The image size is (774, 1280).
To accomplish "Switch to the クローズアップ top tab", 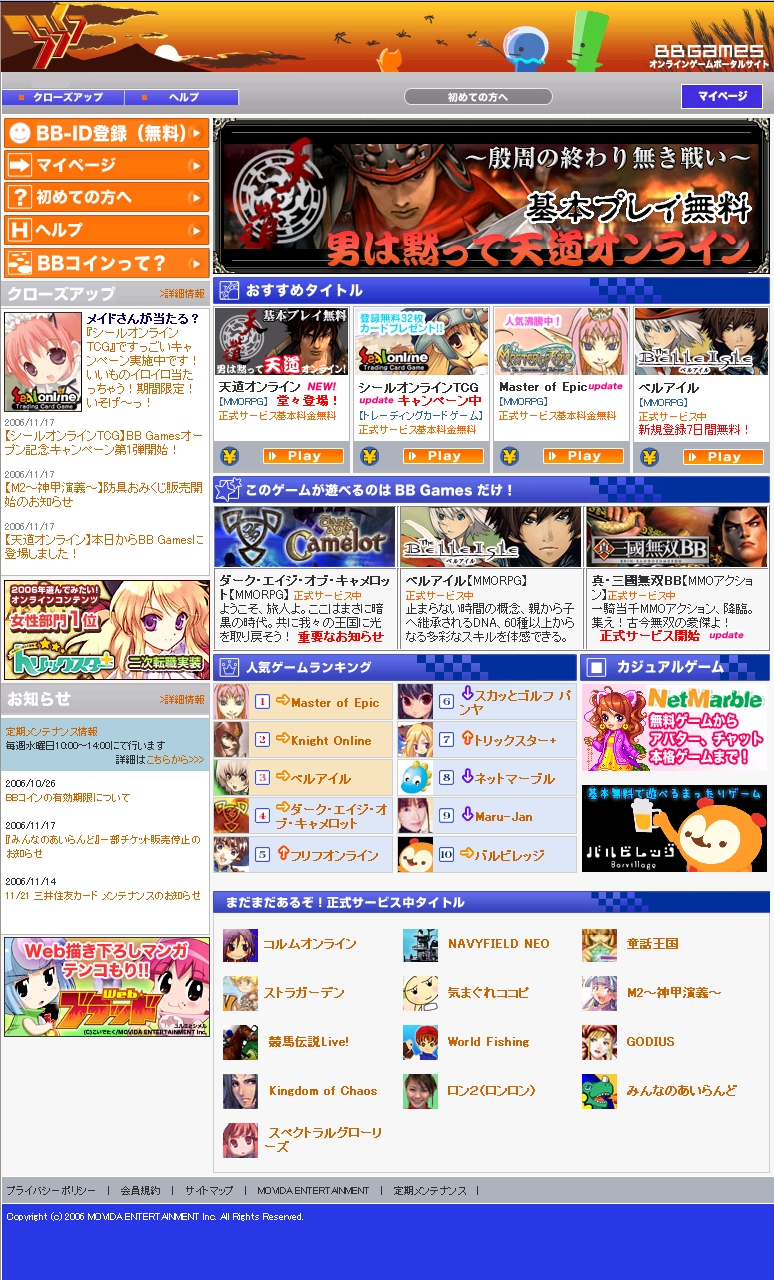I will click(63, 98).
